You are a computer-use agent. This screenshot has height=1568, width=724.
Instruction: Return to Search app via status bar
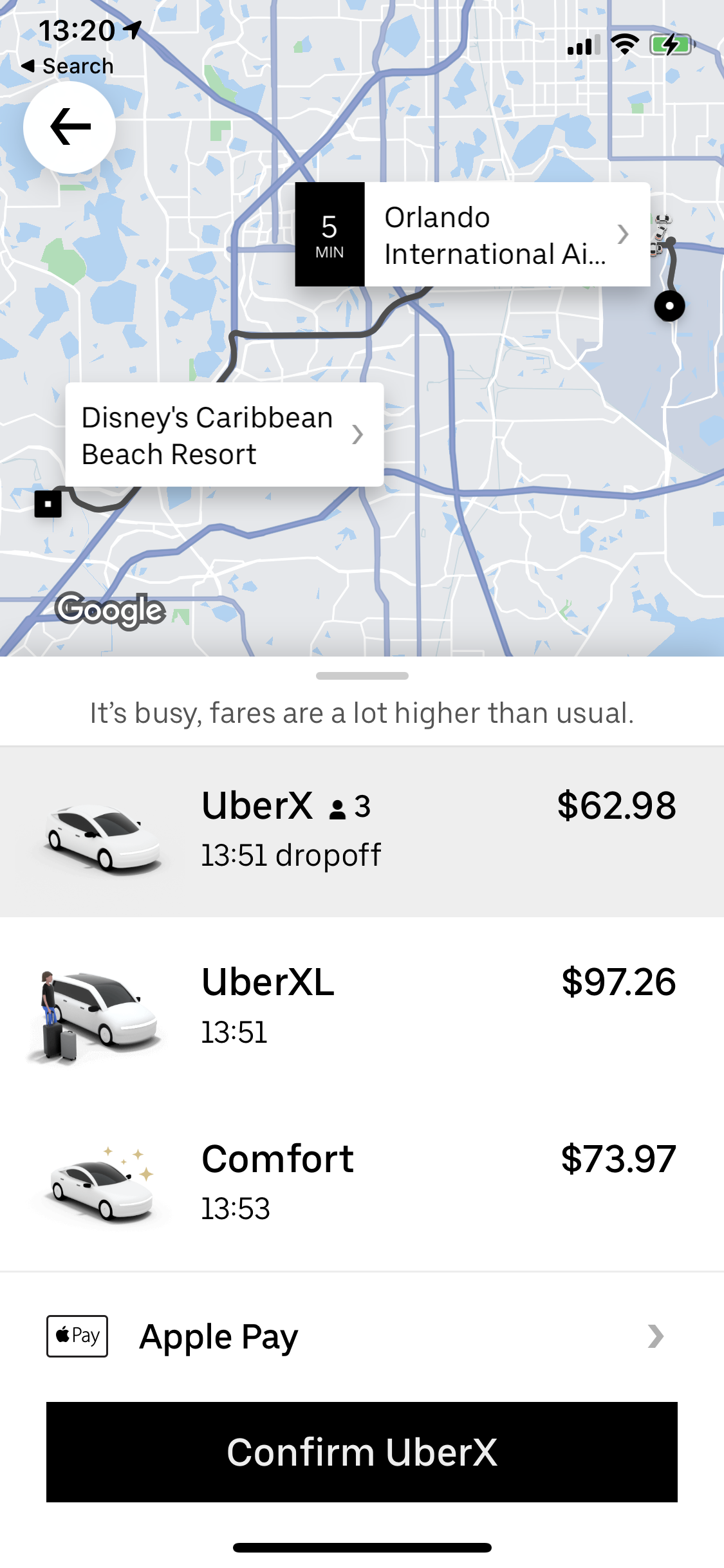[x=68, y=66]
